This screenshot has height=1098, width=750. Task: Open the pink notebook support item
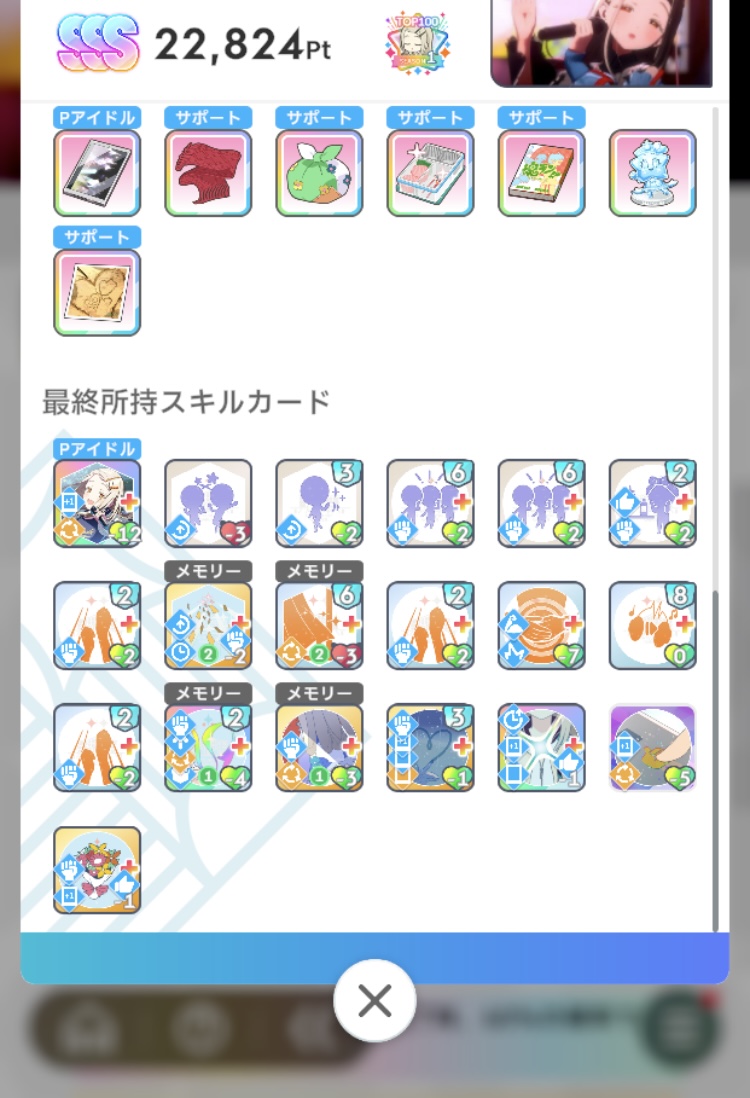(430, 173)
